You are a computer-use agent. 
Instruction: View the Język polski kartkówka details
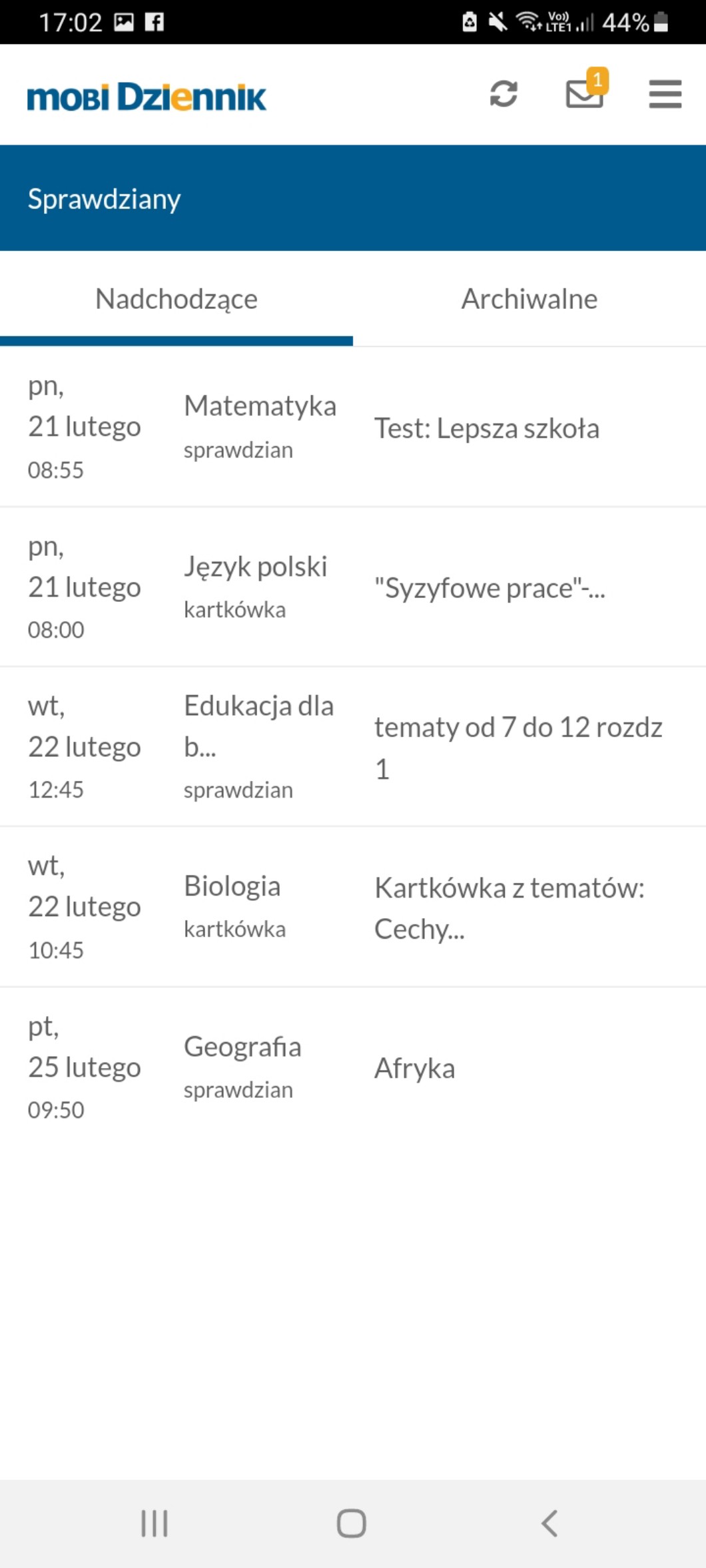(353, 587)
